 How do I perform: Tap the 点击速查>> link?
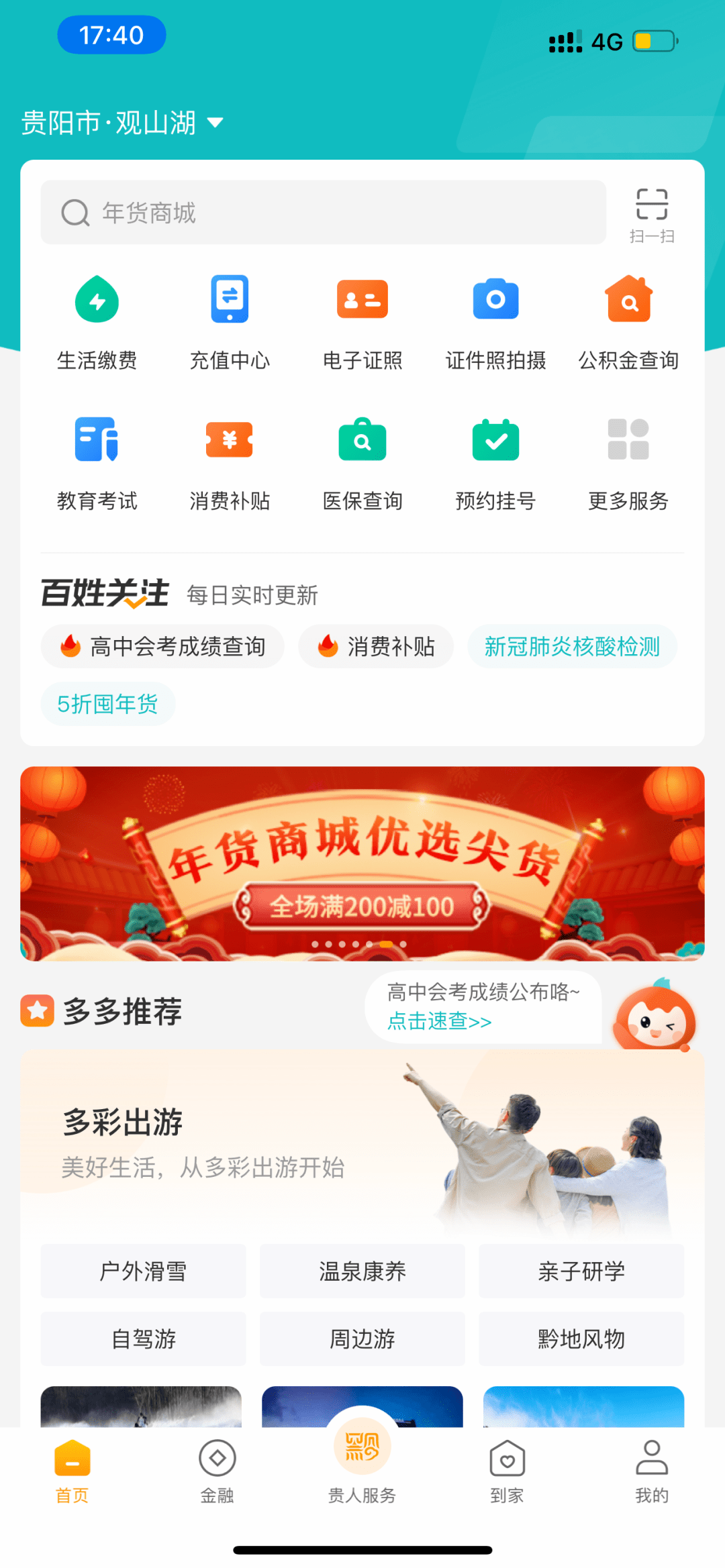tap(440, 1021)
